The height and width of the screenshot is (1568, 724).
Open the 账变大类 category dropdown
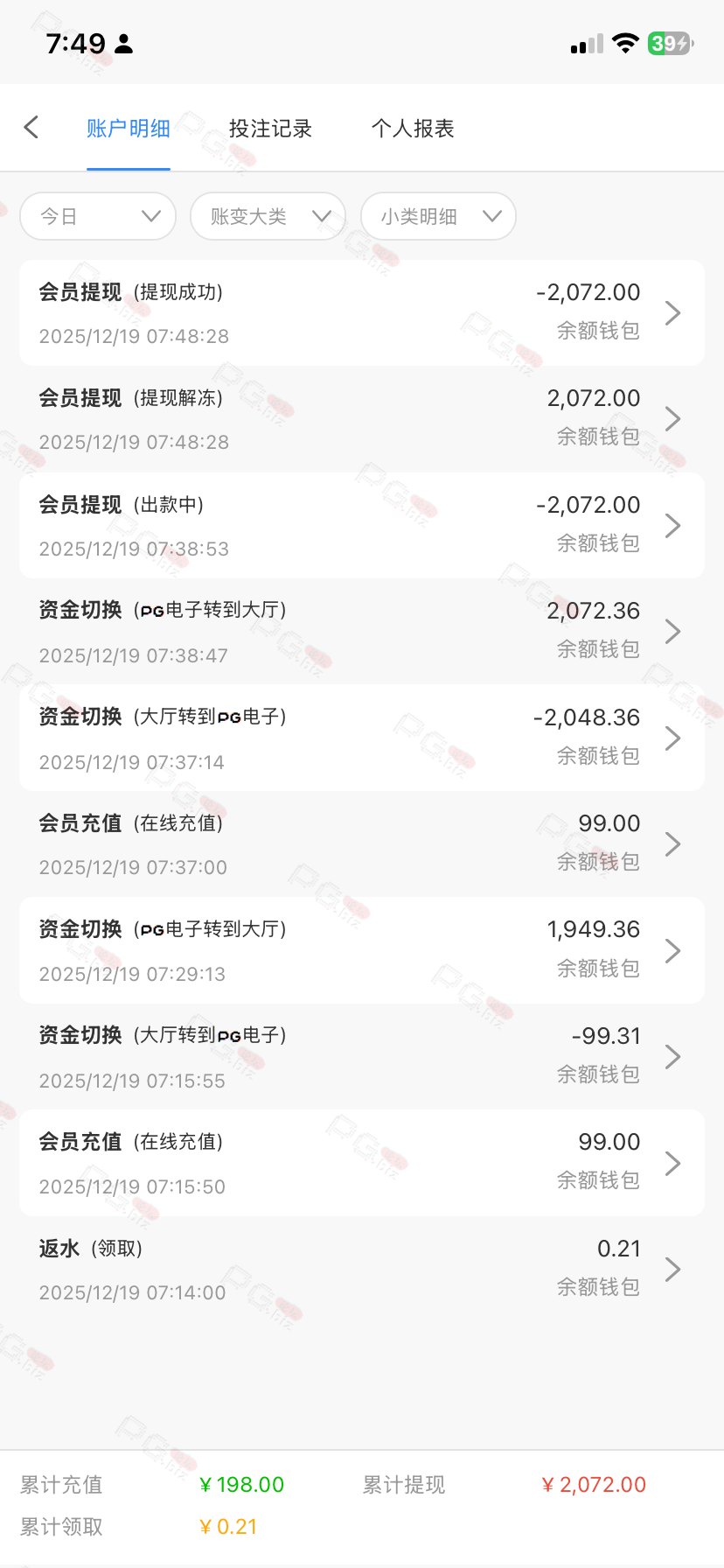coord(268,216)
